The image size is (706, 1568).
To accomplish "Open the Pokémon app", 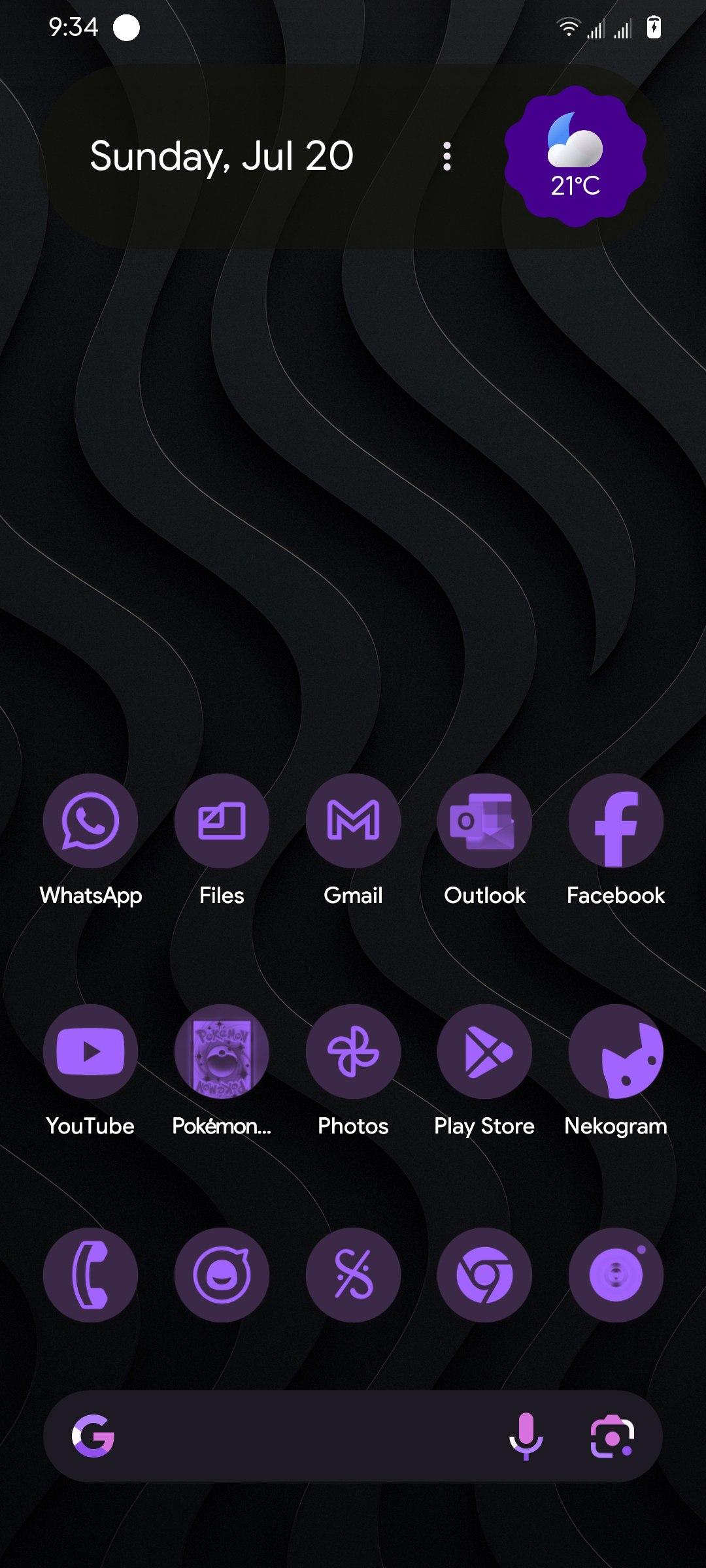I will 222,1051.
